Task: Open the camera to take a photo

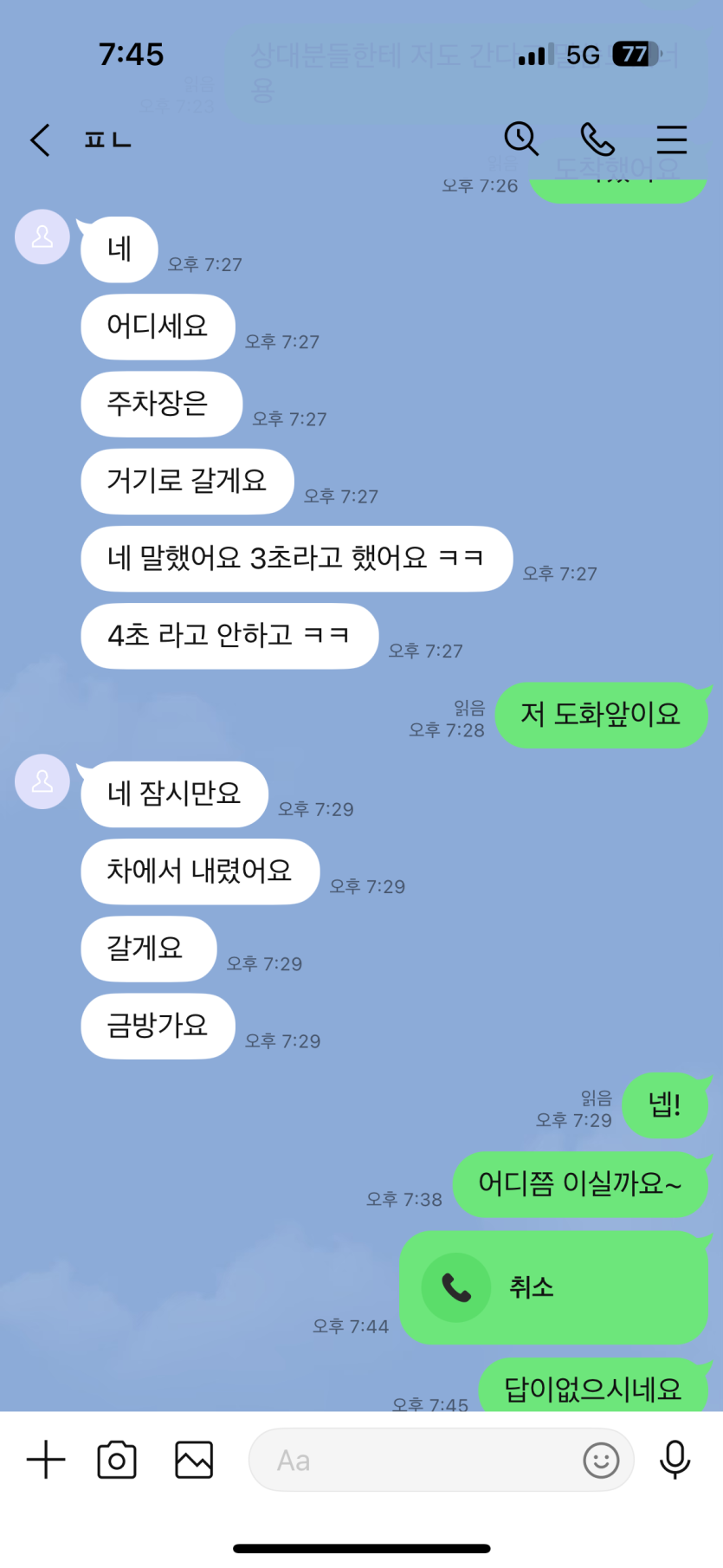Action: click(117, 1460)
